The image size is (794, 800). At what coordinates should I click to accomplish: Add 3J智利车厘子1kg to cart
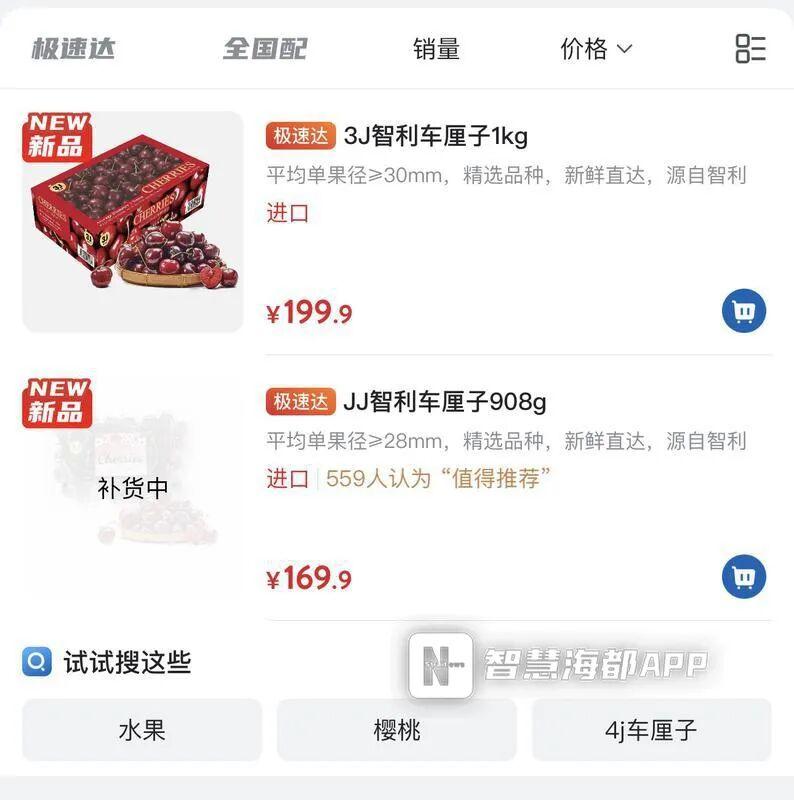(x=743, y=312)
